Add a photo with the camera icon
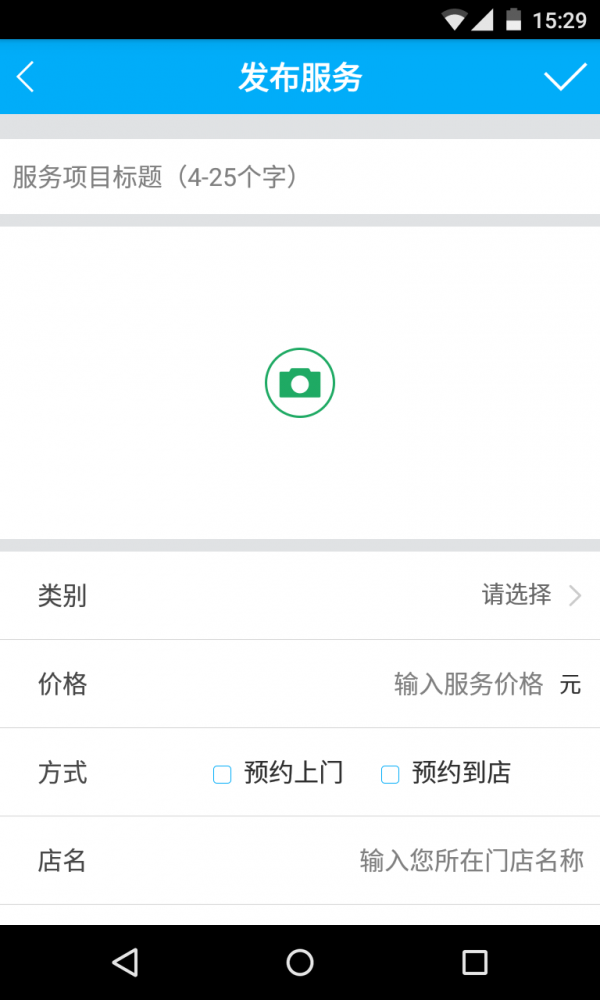This screenshot has height=1000, width=600. (300, 383)
